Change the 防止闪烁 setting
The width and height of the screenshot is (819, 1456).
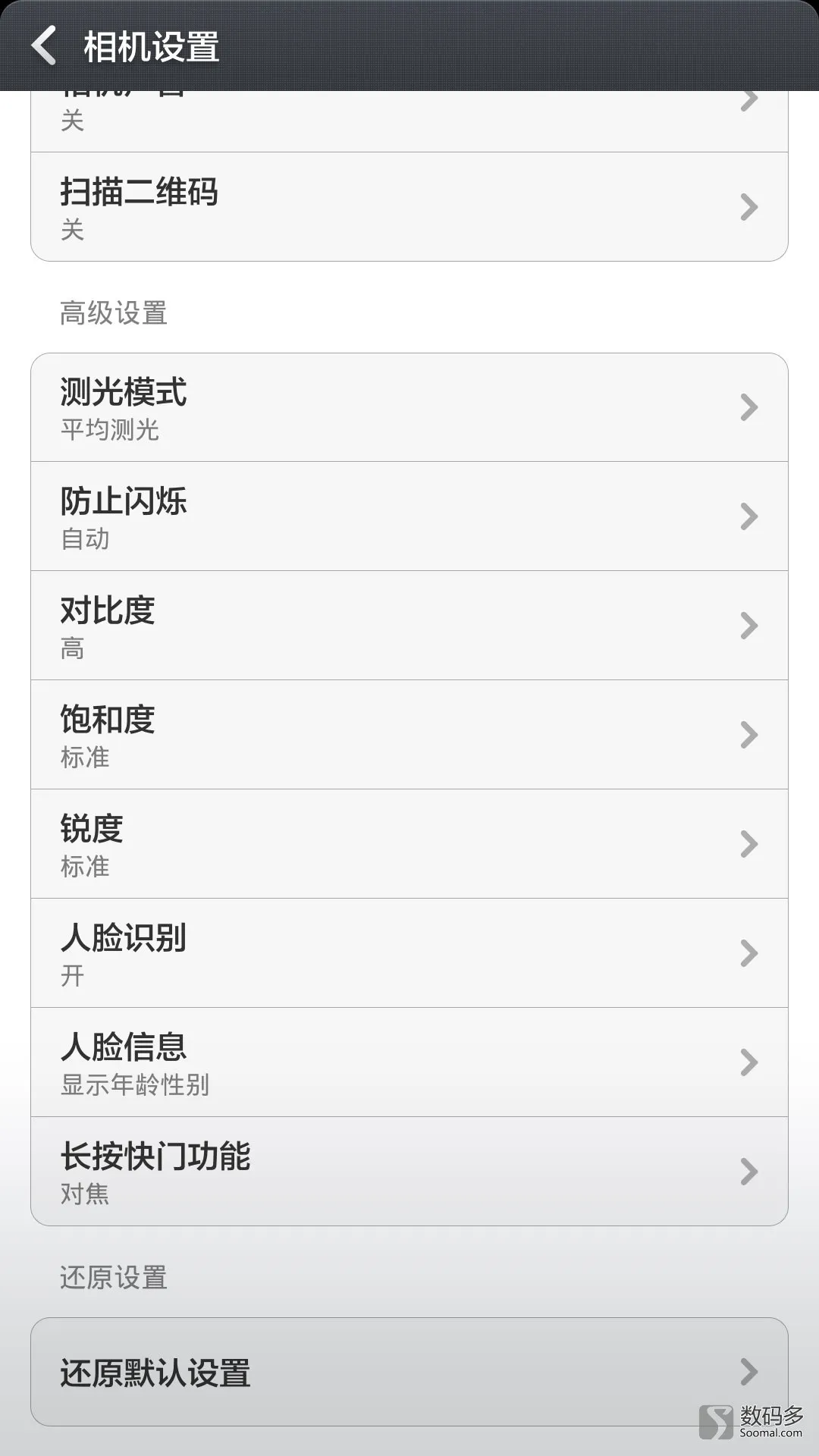tap(409, 516)
